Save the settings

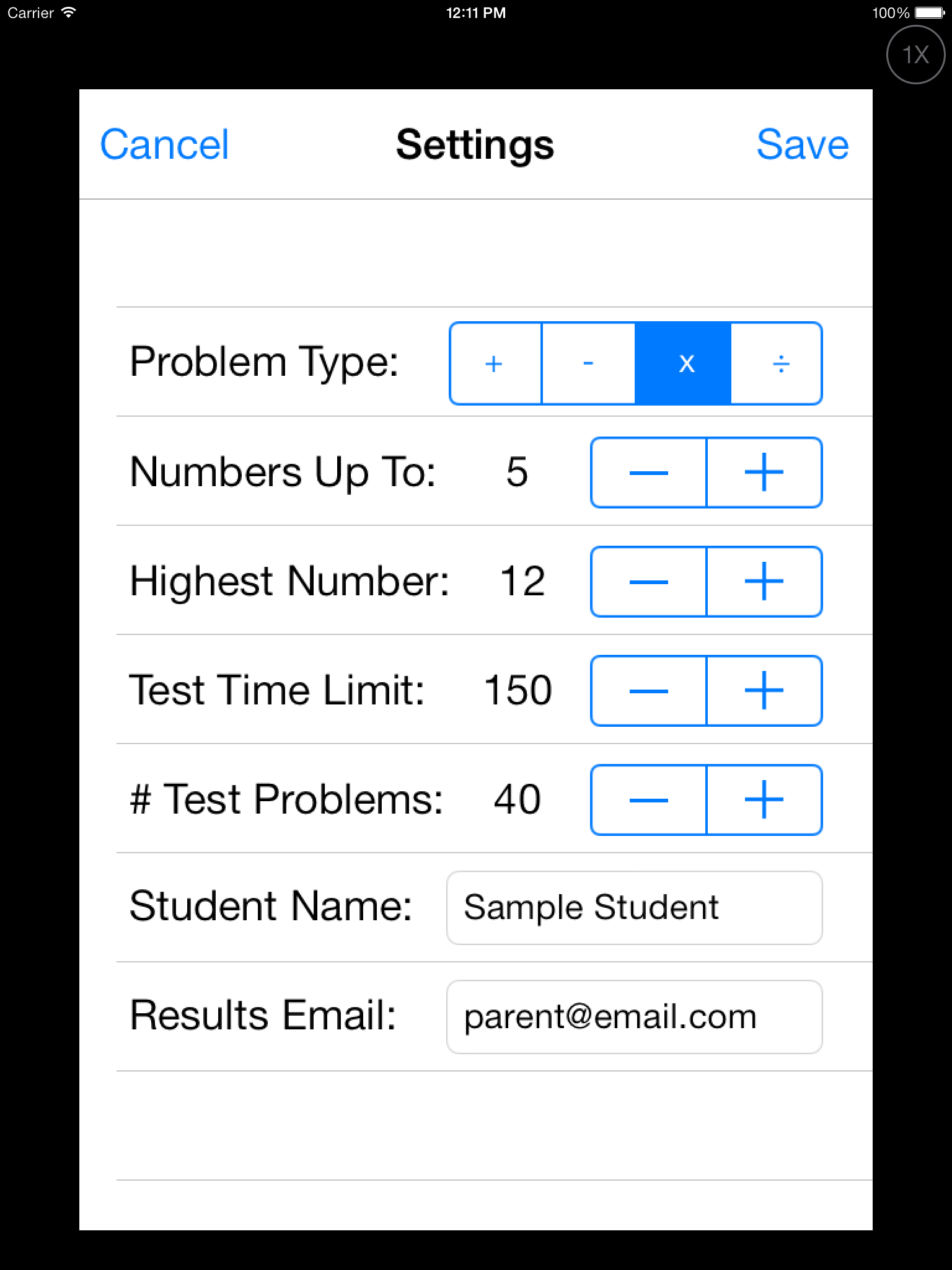802,144
